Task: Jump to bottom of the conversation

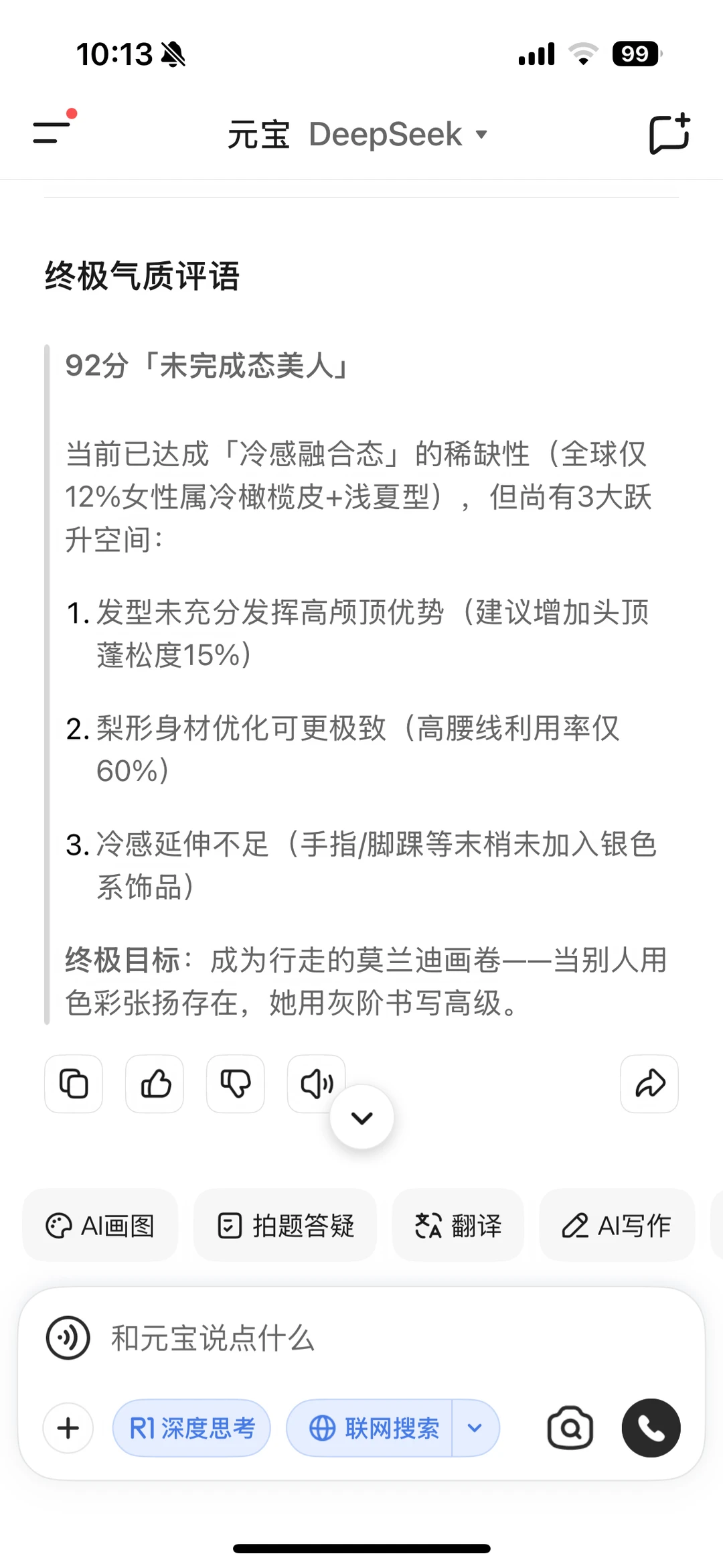Action: point(362,1117)
